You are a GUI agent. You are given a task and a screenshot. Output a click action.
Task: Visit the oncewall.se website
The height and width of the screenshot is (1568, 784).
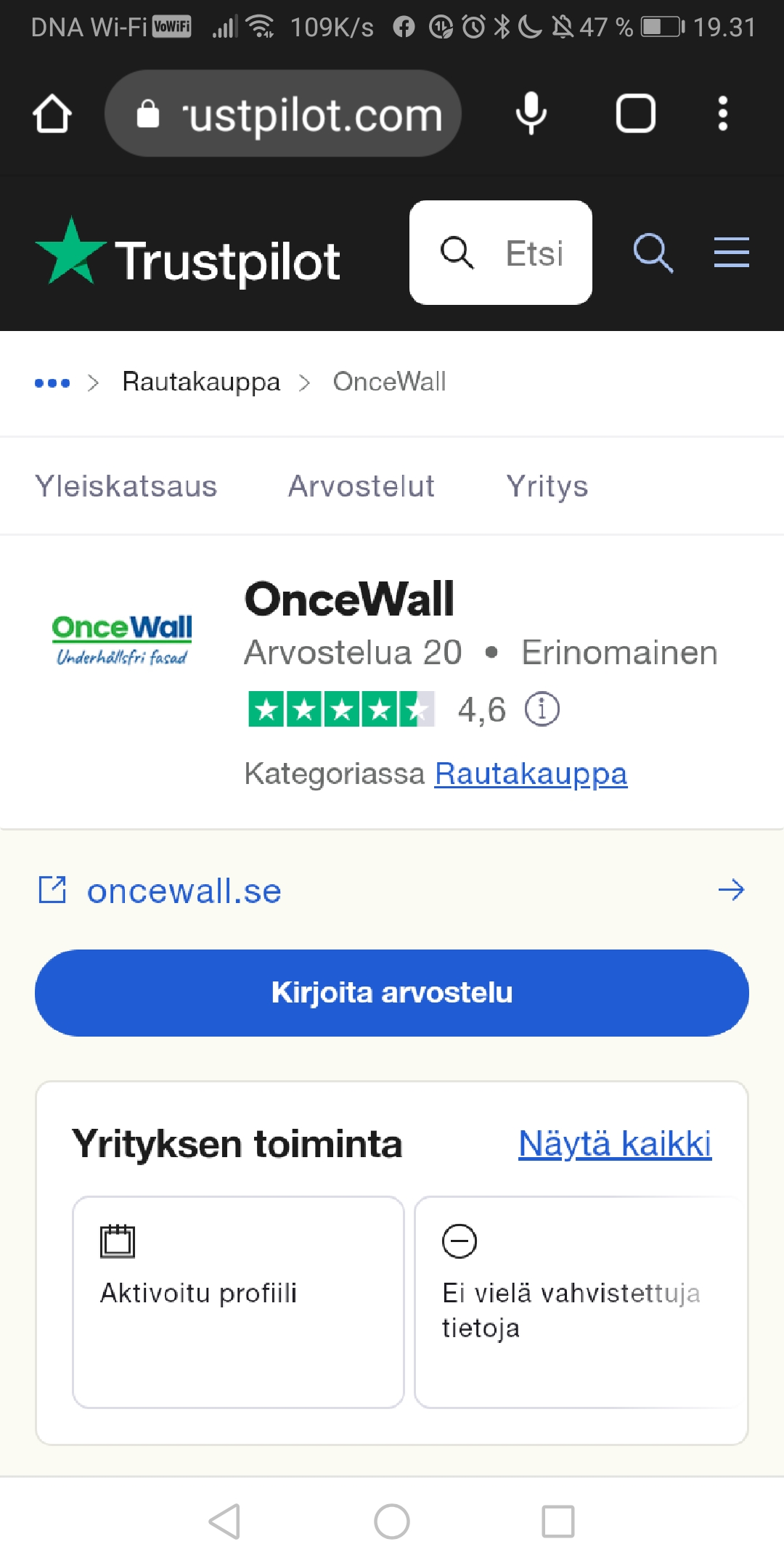coord(184,891)
